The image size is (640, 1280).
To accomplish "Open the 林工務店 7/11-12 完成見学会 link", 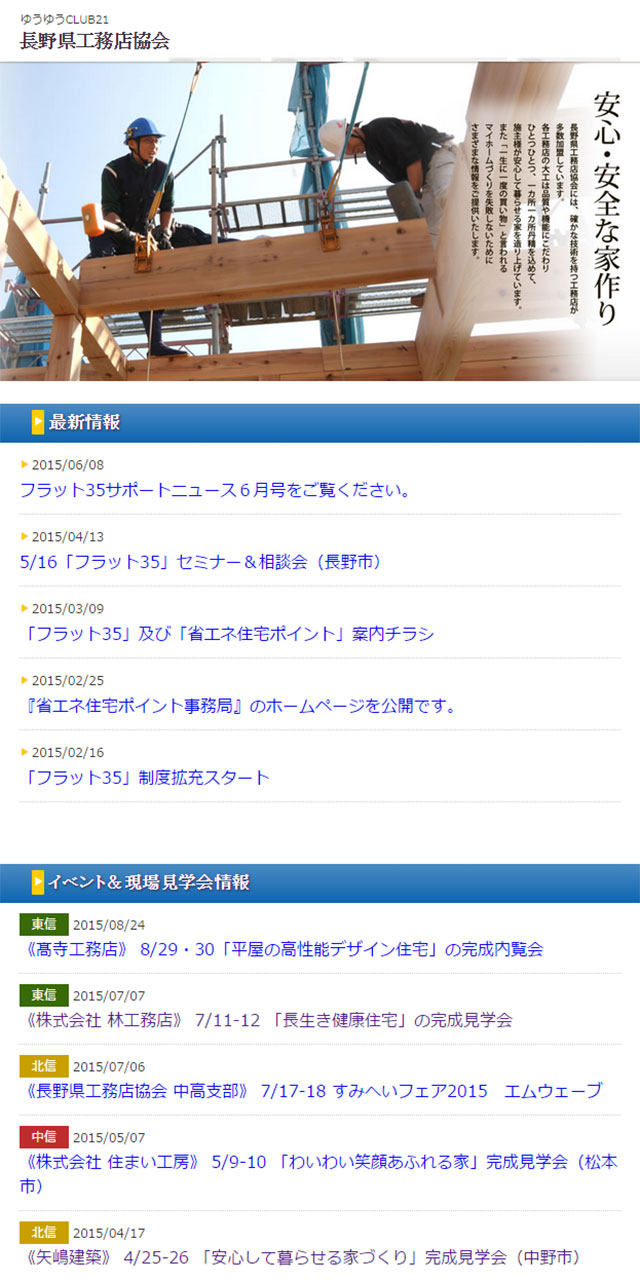I will 266,1020.
